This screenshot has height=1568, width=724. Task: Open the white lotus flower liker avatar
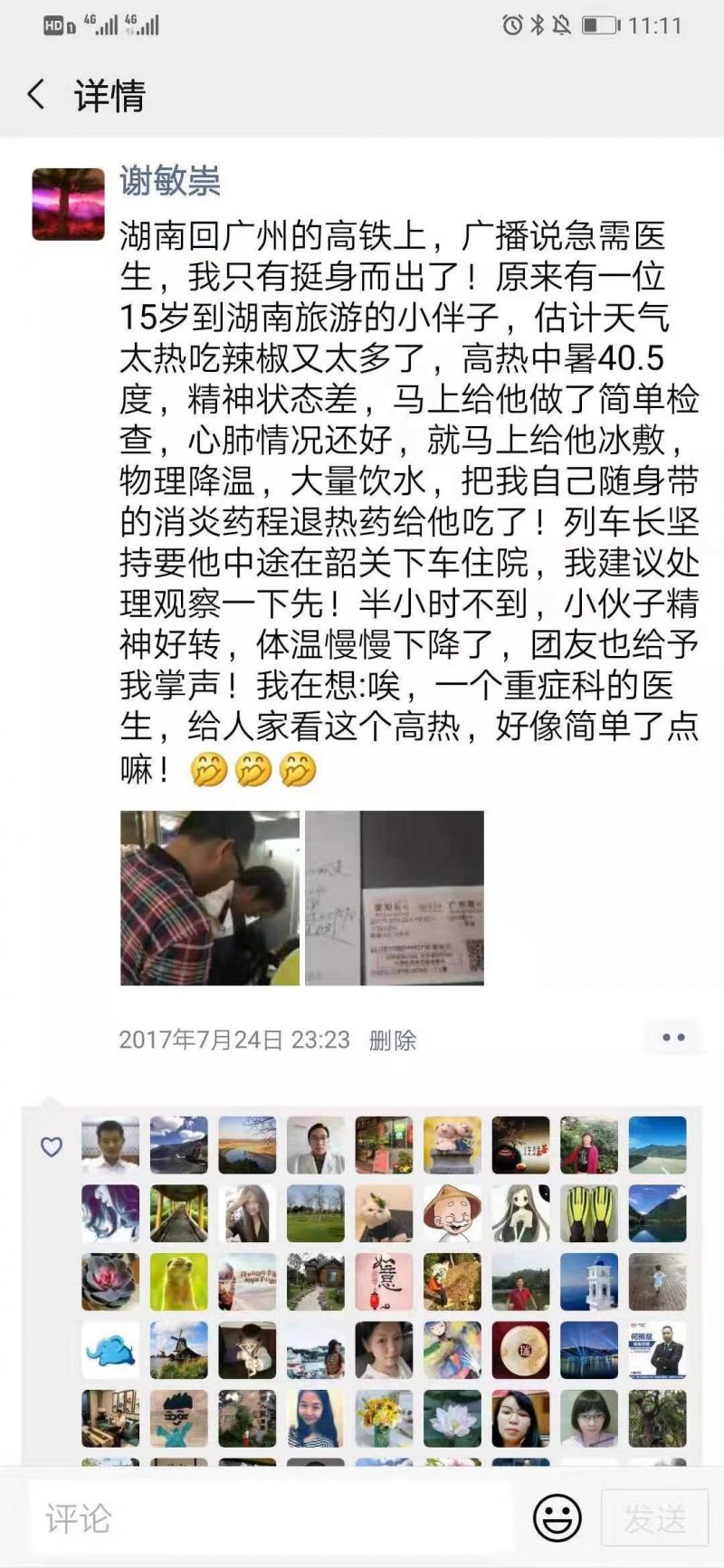[x=452, y=1419]
